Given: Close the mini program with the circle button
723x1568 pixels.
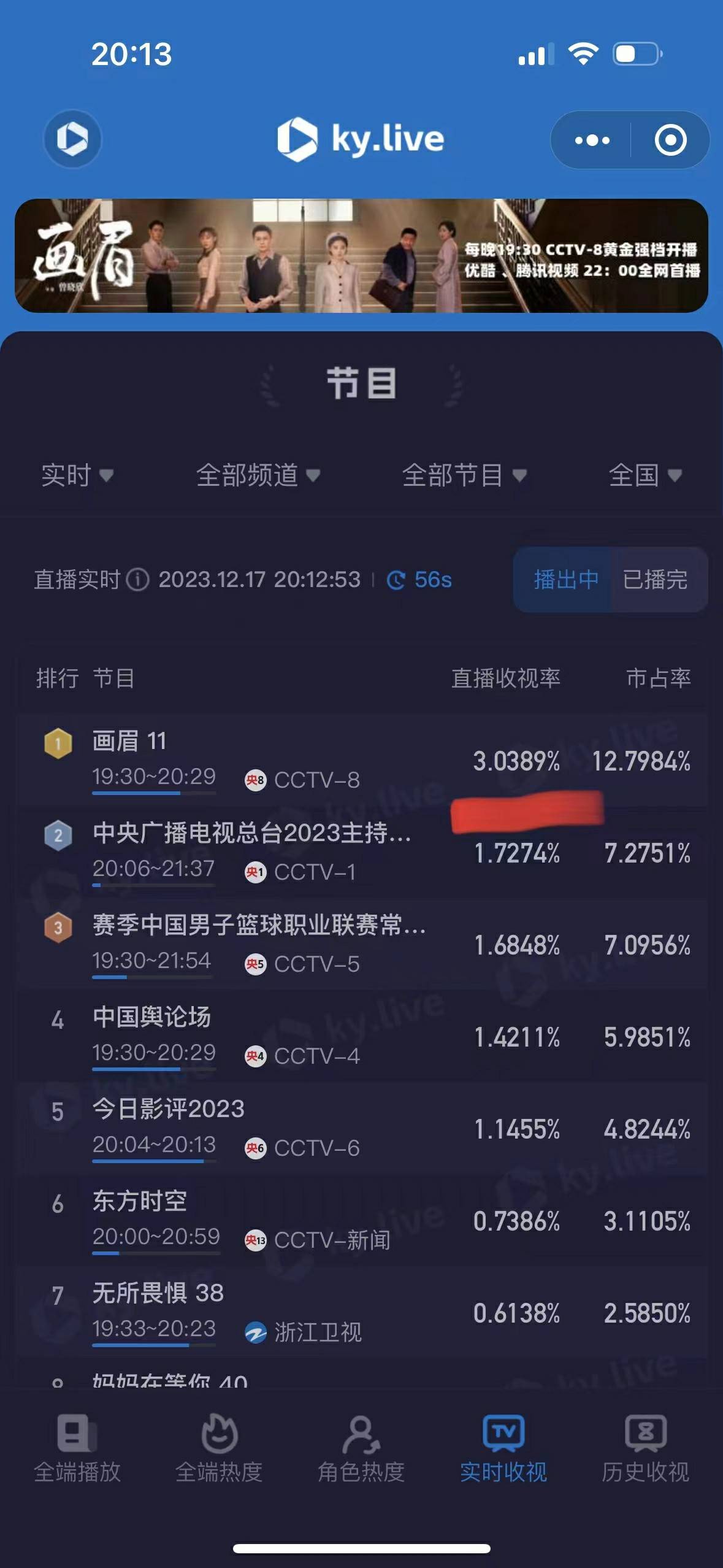Looking at the screenshot, I should (670, 140).
